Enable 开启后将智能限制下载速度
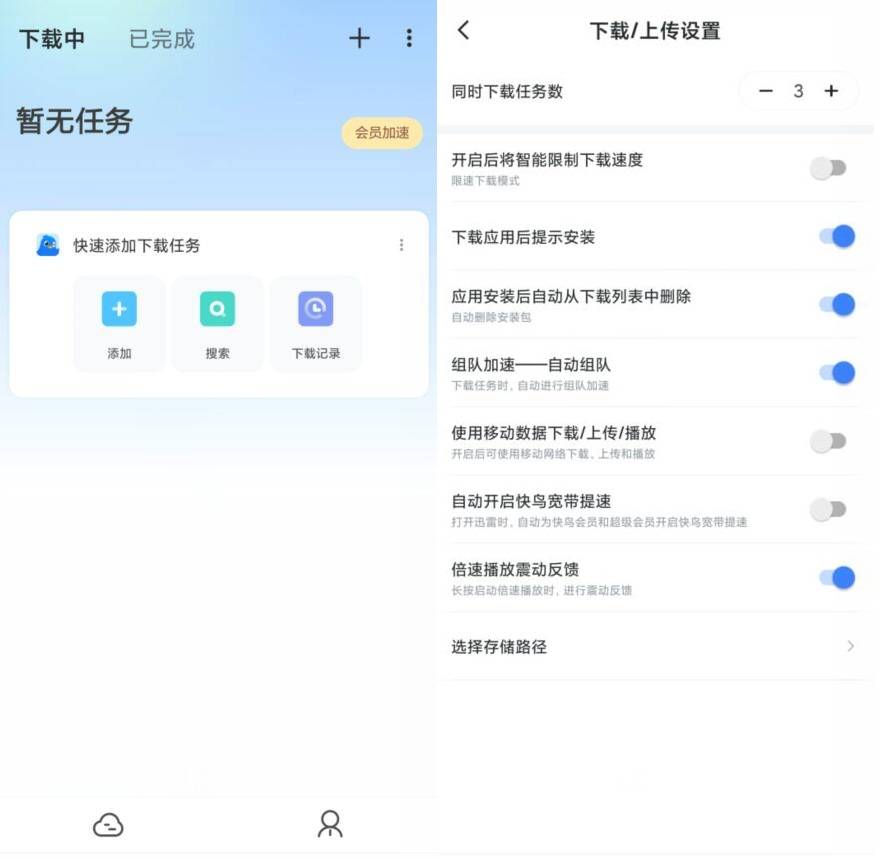Image resolution: width=879 pixels, height=859 pixels. point(829,168)
